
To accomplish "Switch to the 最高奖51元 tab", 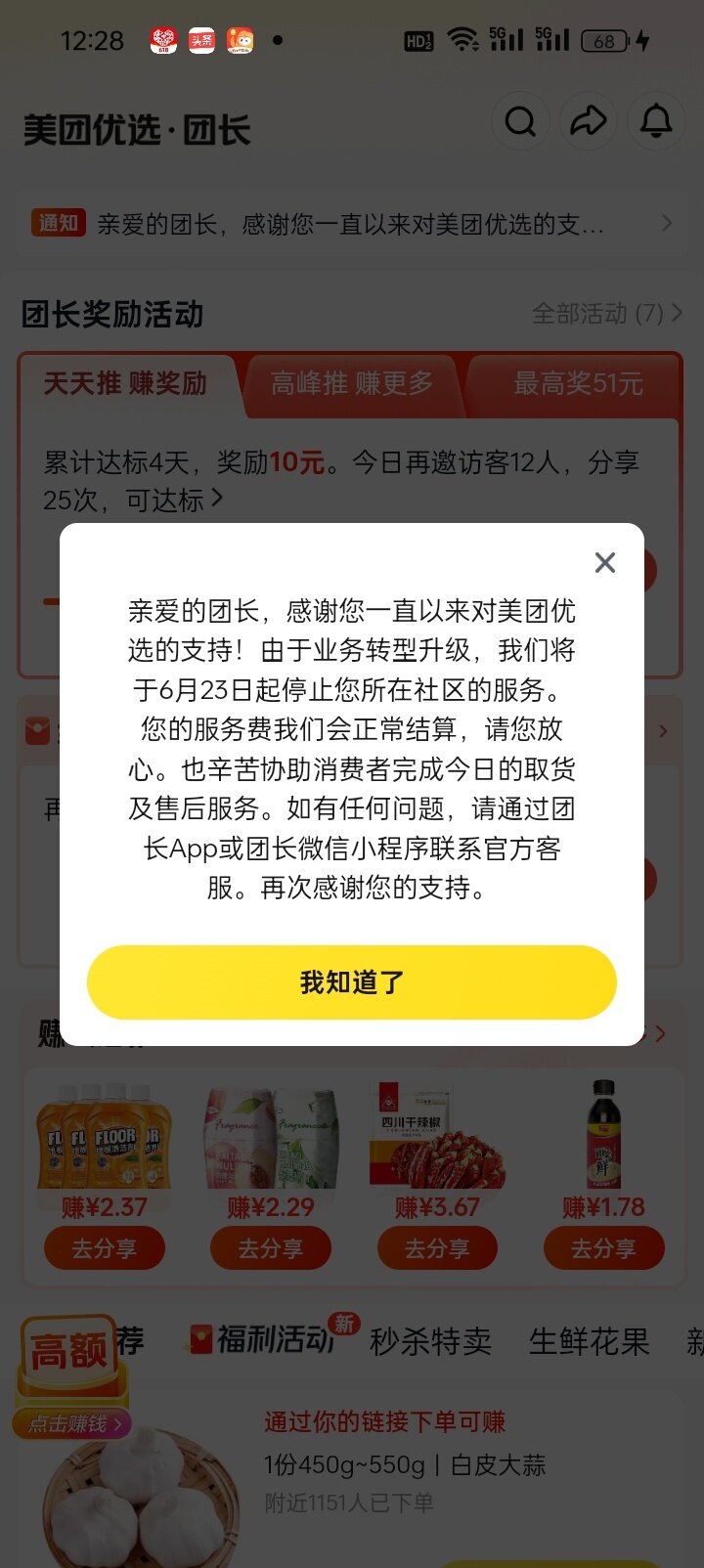I will 578,384.
